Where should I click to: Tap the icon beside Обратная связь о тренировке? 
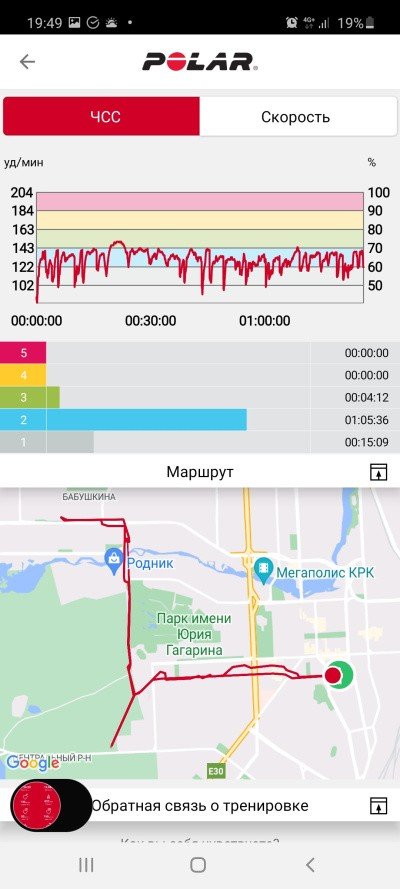click(x=378, y=805)
